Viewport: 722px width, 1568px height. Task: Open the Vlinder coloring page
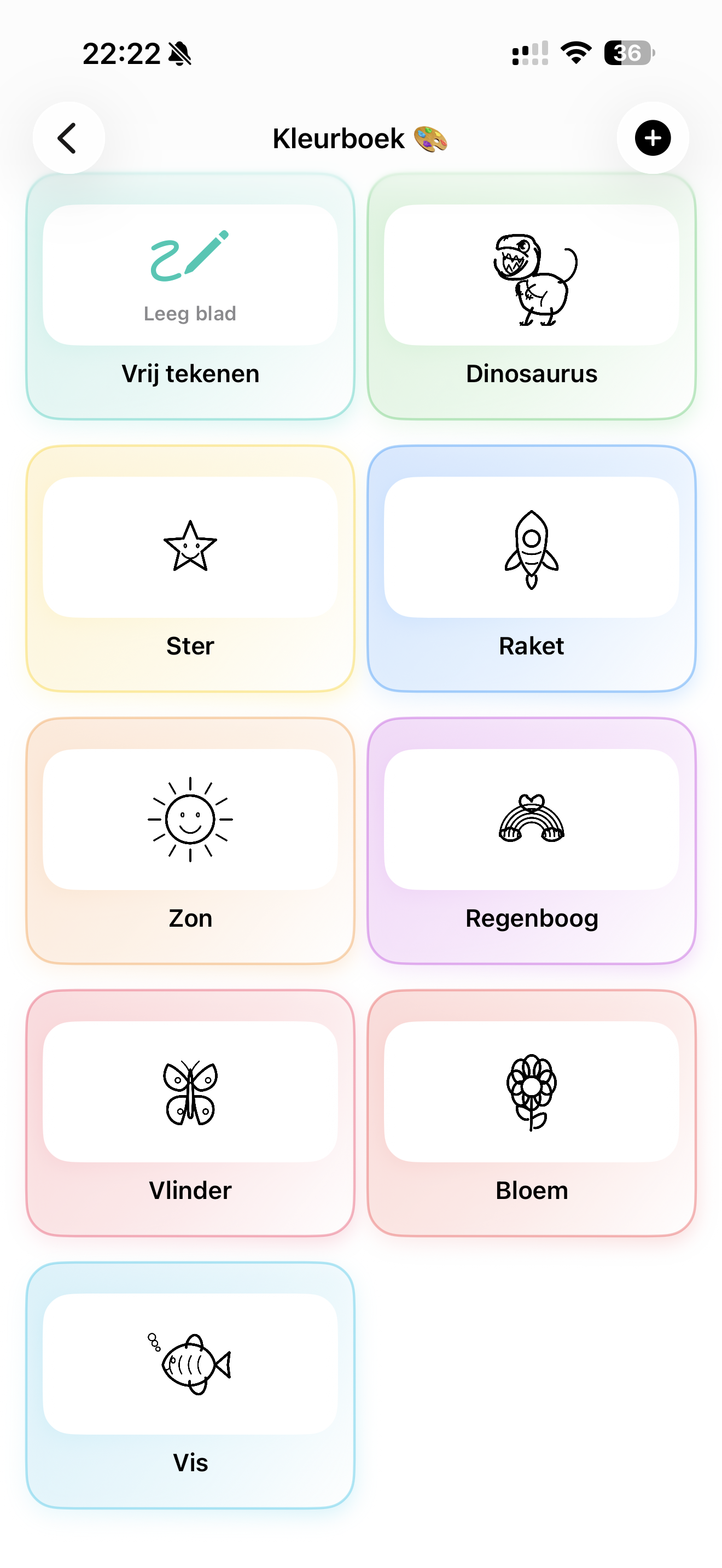190,1113
